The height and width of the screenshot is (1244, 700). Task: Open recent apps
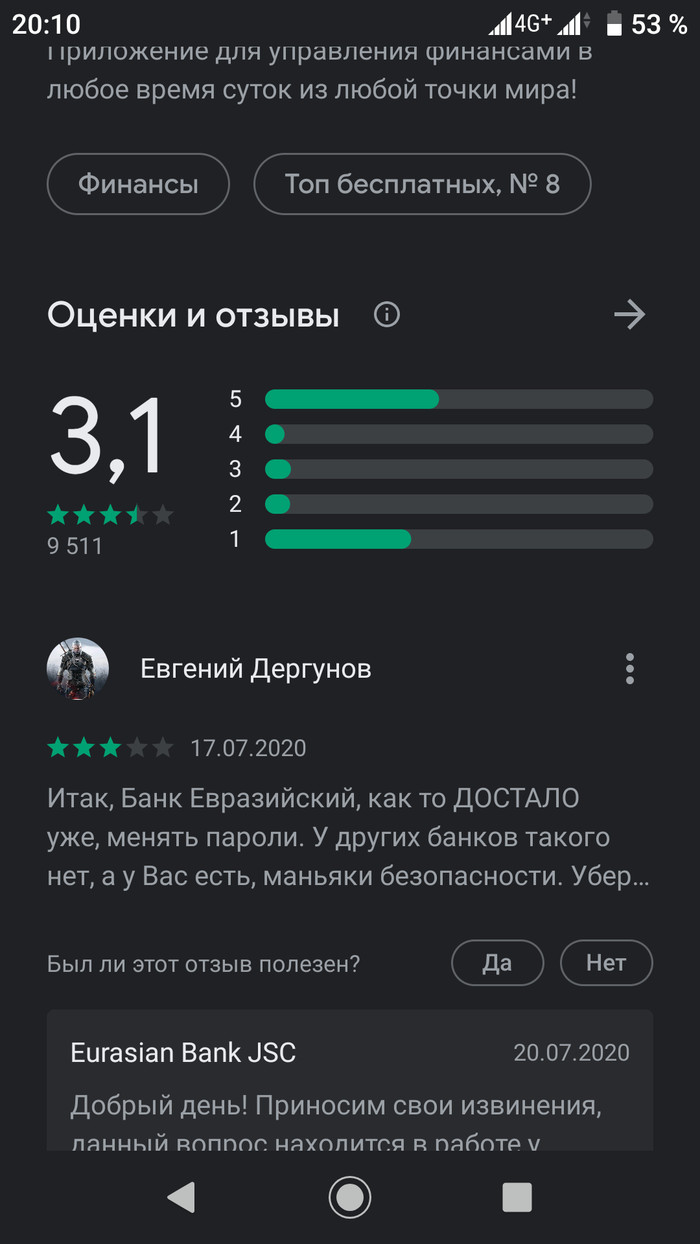[x=517, y=1196]
